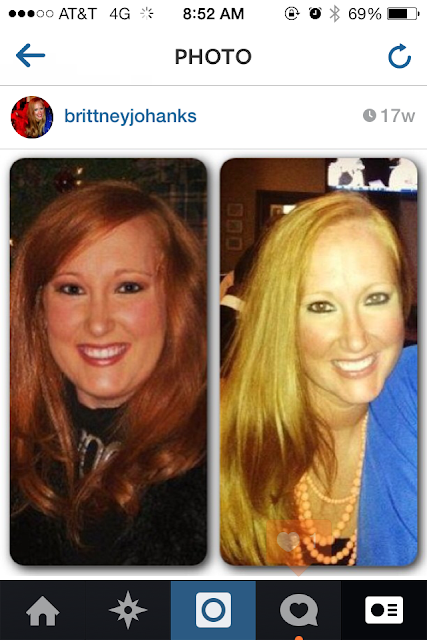Open the brittneyjohanks profile link
The image size is (427, 640).
click(x=130, y=116)
